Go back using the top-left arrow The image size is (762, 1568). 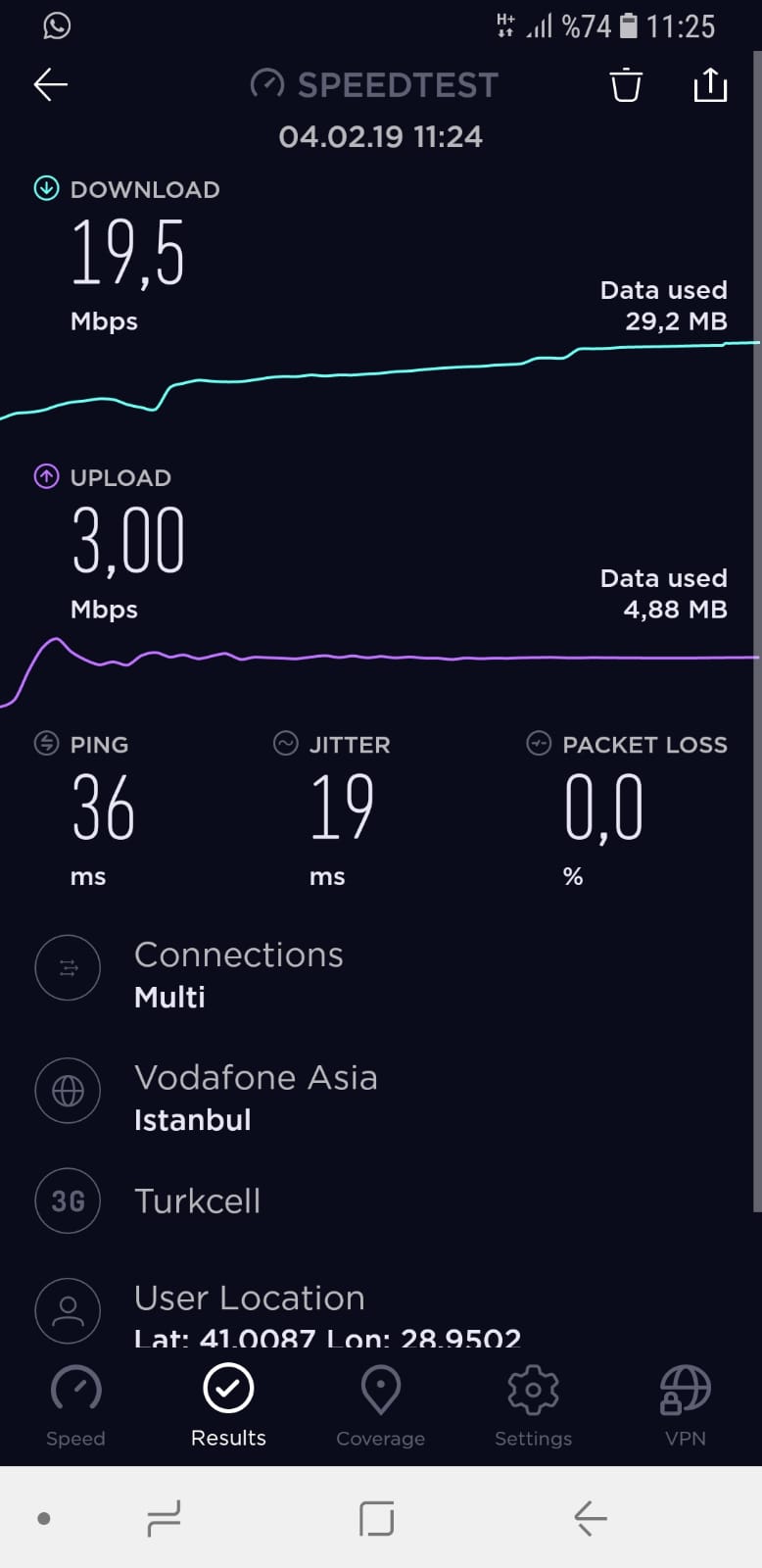[51, 85]
